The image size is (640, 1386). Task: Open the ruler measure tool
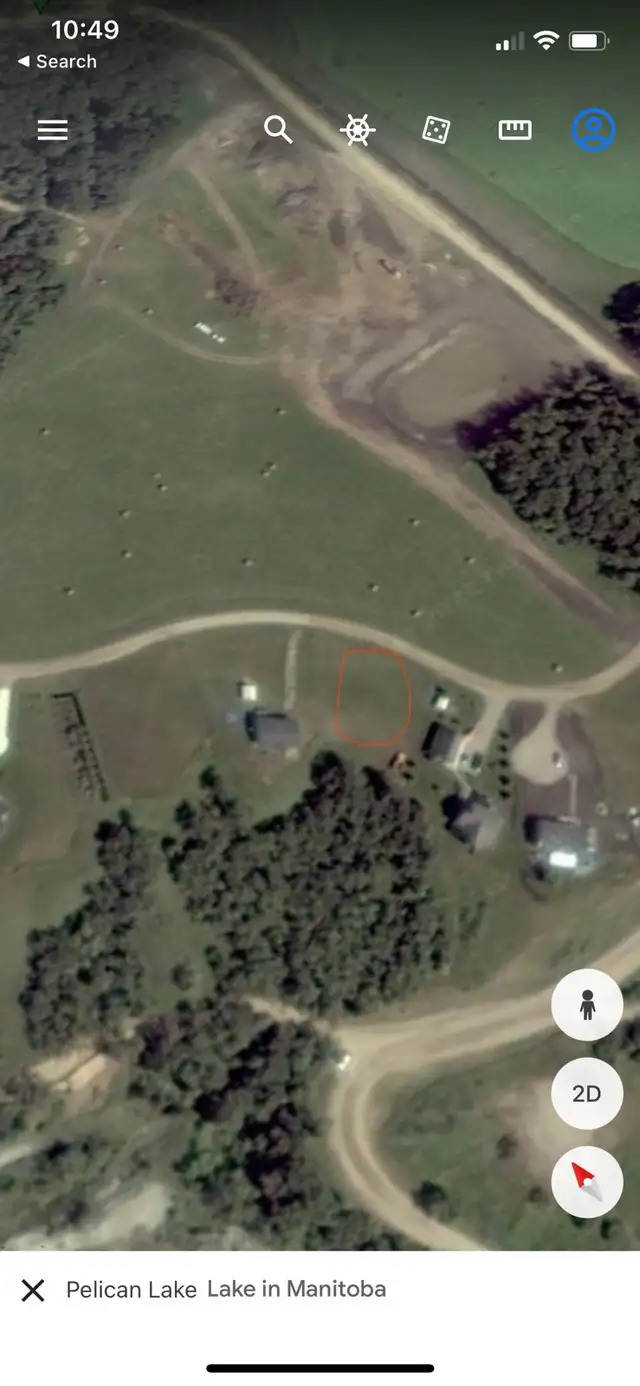click(x=515, y=130)
